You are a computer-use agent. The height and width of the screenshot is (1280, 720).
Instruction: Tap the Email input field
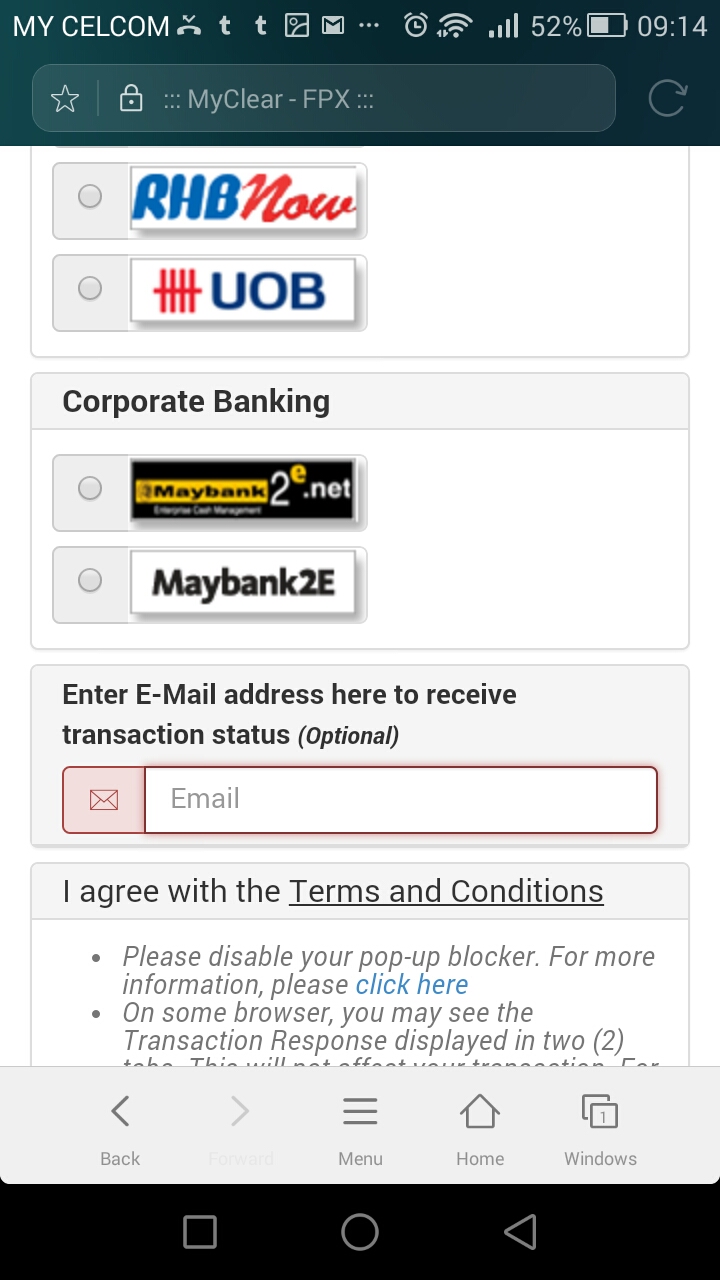point(400,799)
